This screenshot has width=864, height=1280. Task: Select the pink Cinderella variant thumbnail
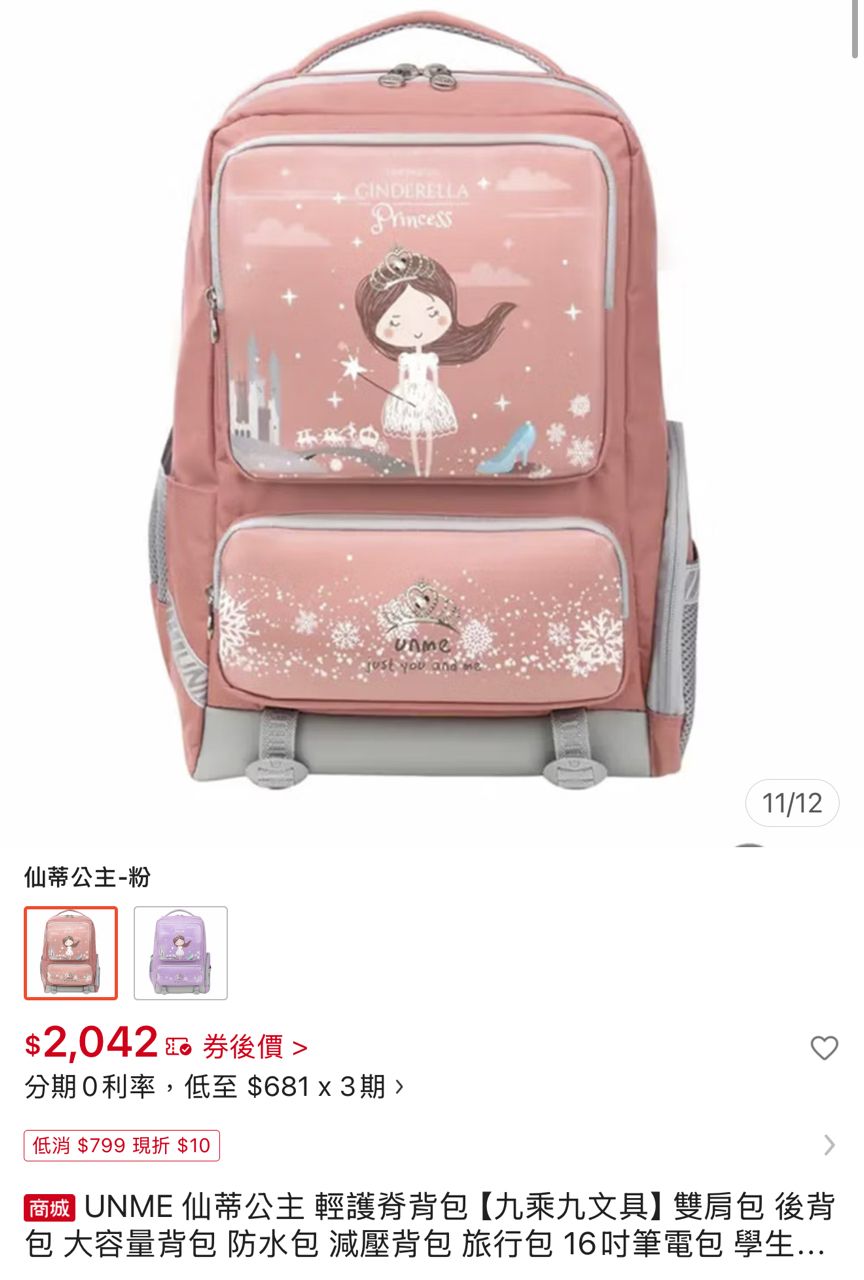(71, 953)
